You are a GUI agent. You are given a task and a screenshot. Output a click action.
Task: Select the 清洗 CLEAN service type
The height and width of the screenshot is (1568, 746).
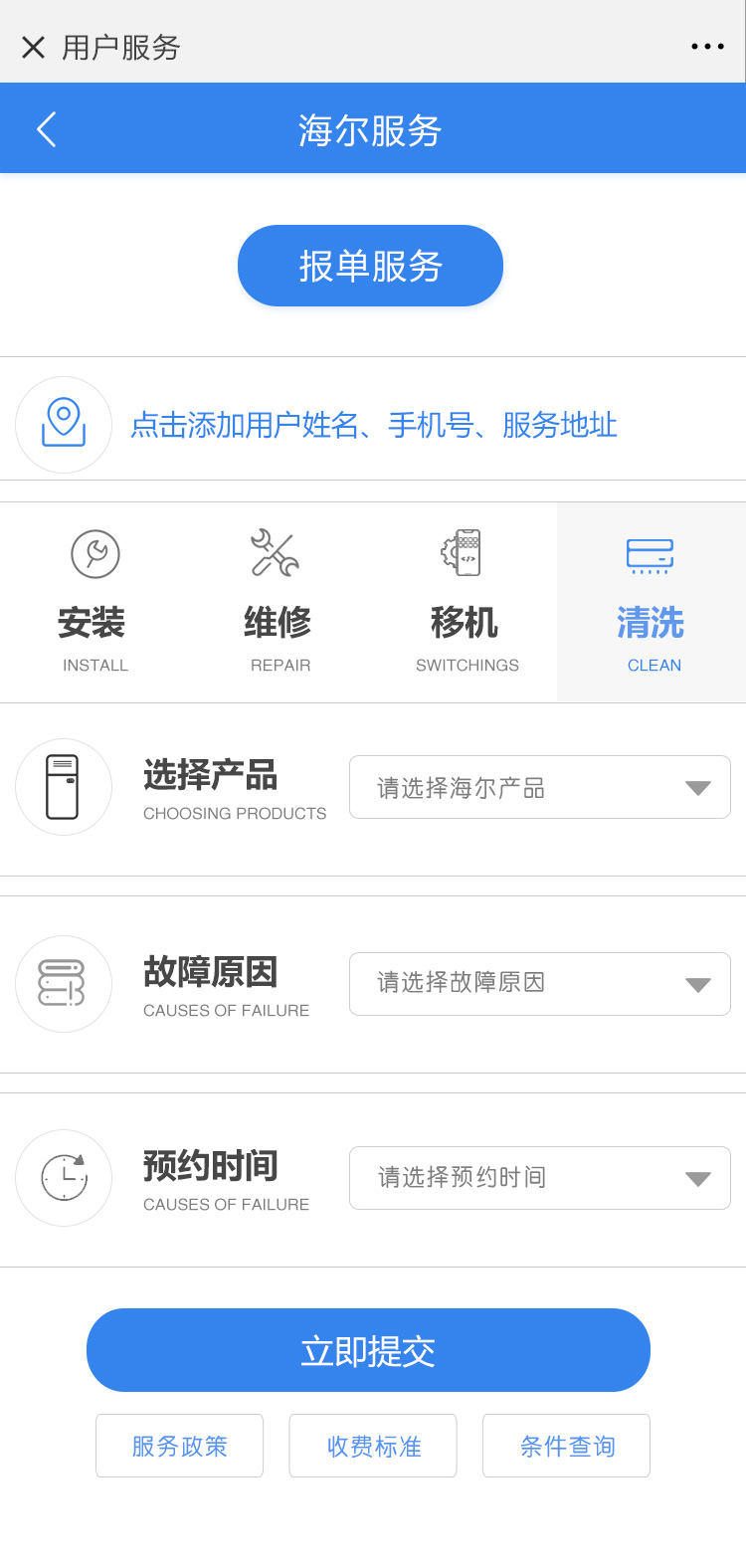(652, 602)
